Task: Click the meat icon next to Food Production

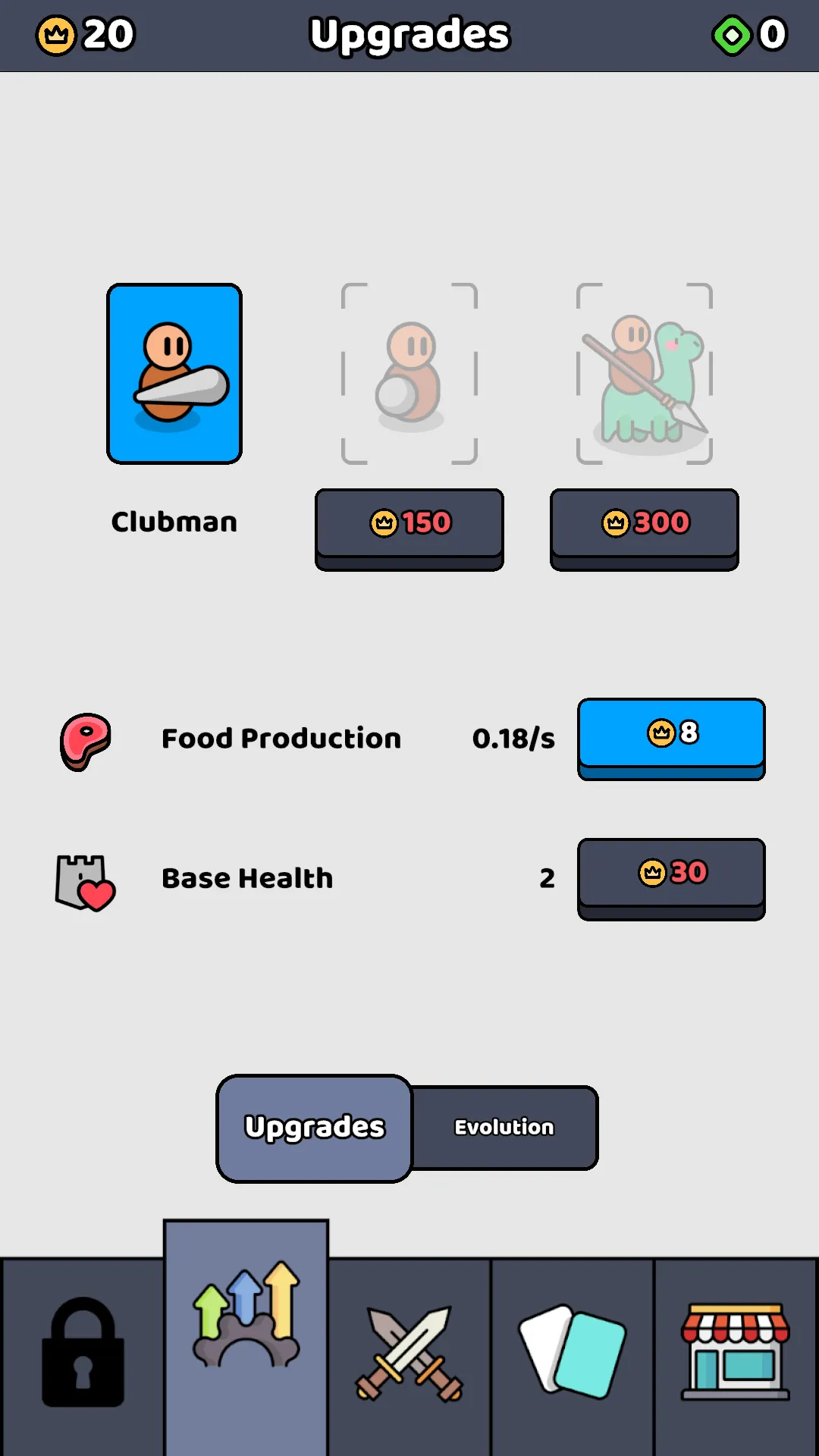Action: point(85,739)
